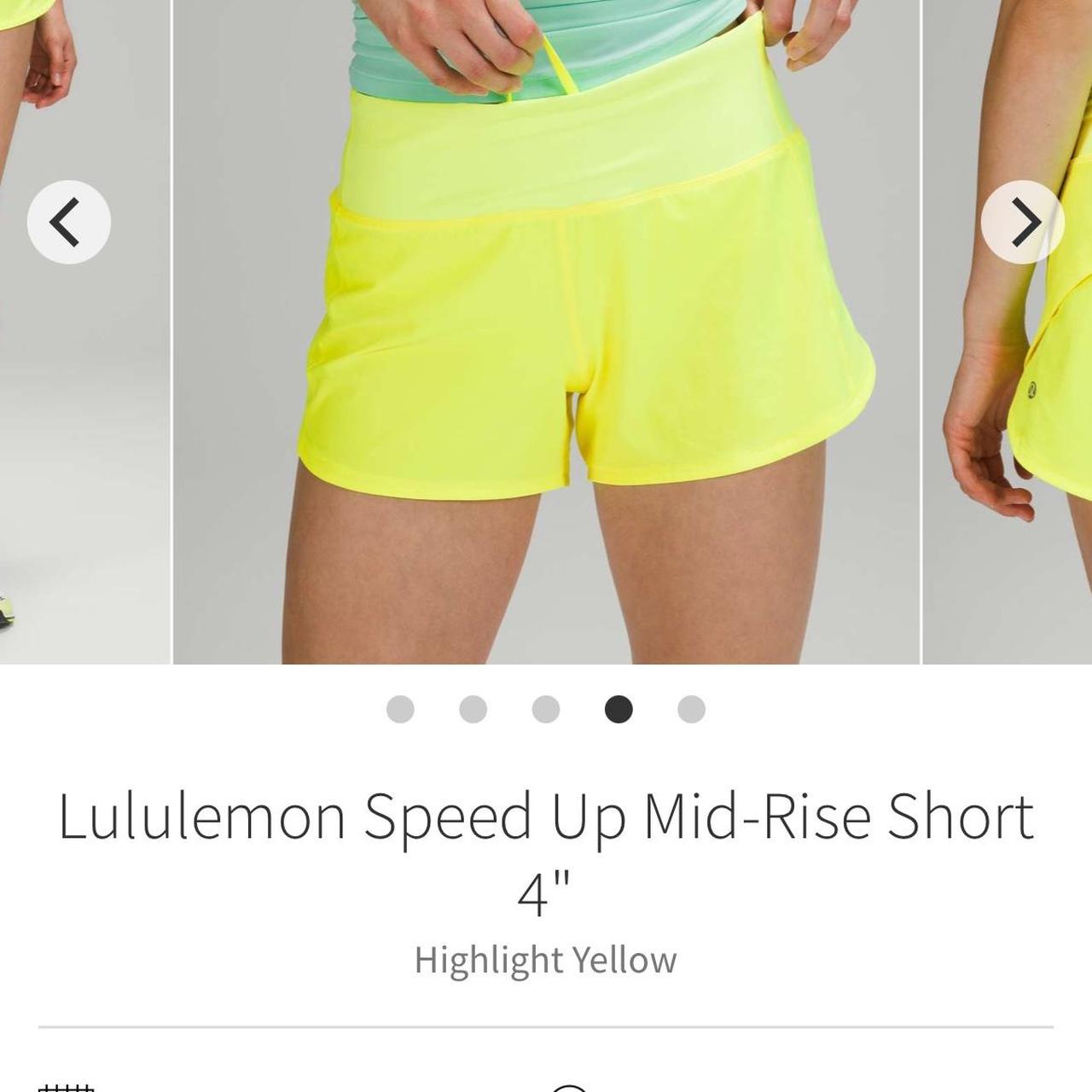Open the centre shorts photo full size
Screen dimensions: 1092x1092
point(546,341)
